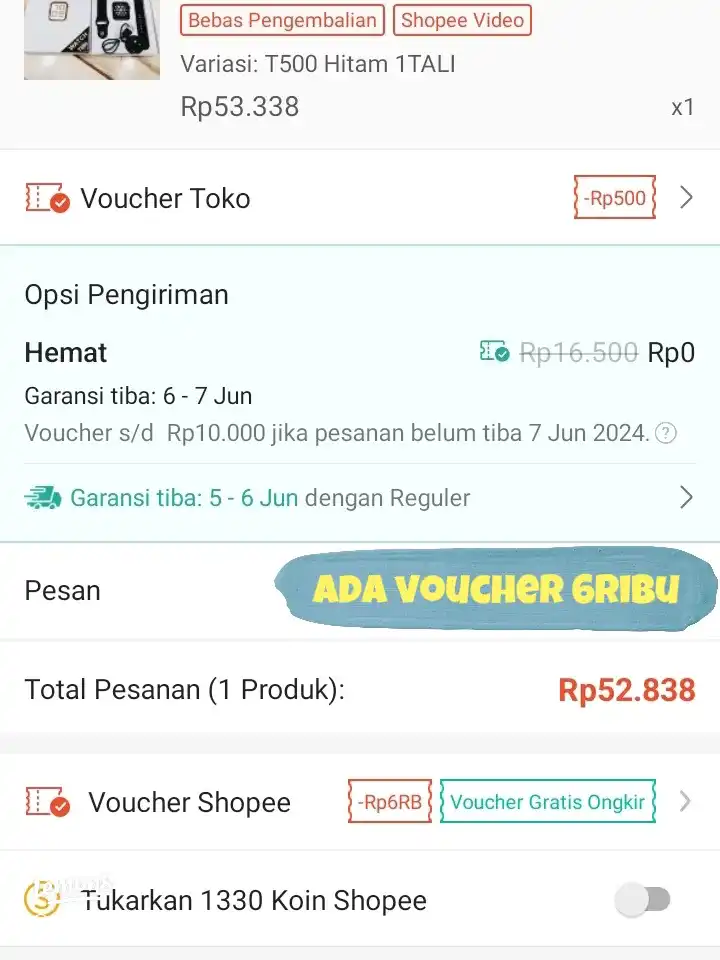Open the Voucher Shopee row
The width and height of the screenshot is (720, 960).
[x=360, y=802]
